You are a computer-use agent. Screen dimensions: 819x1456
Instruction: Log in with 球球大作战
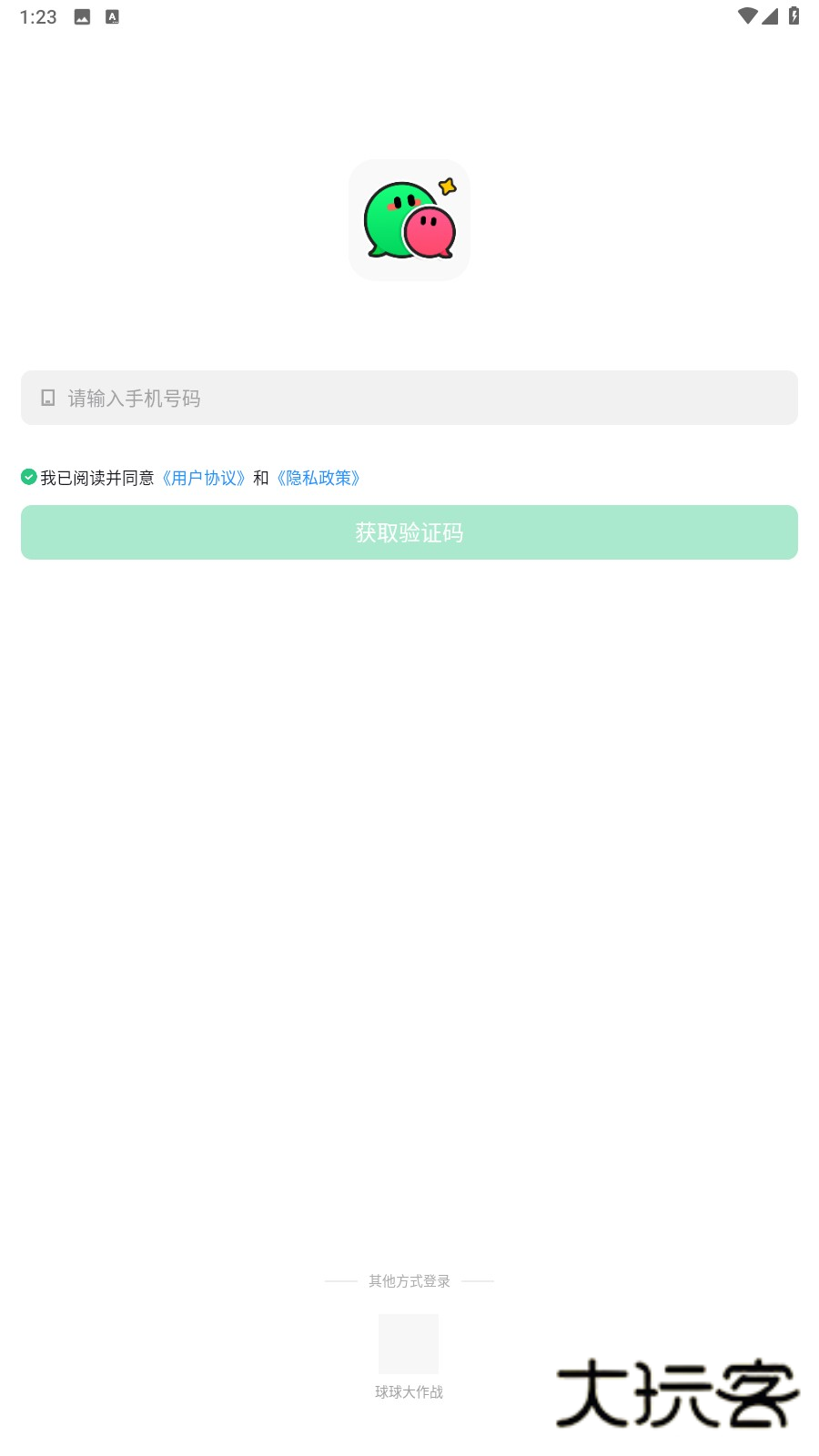409,1344
